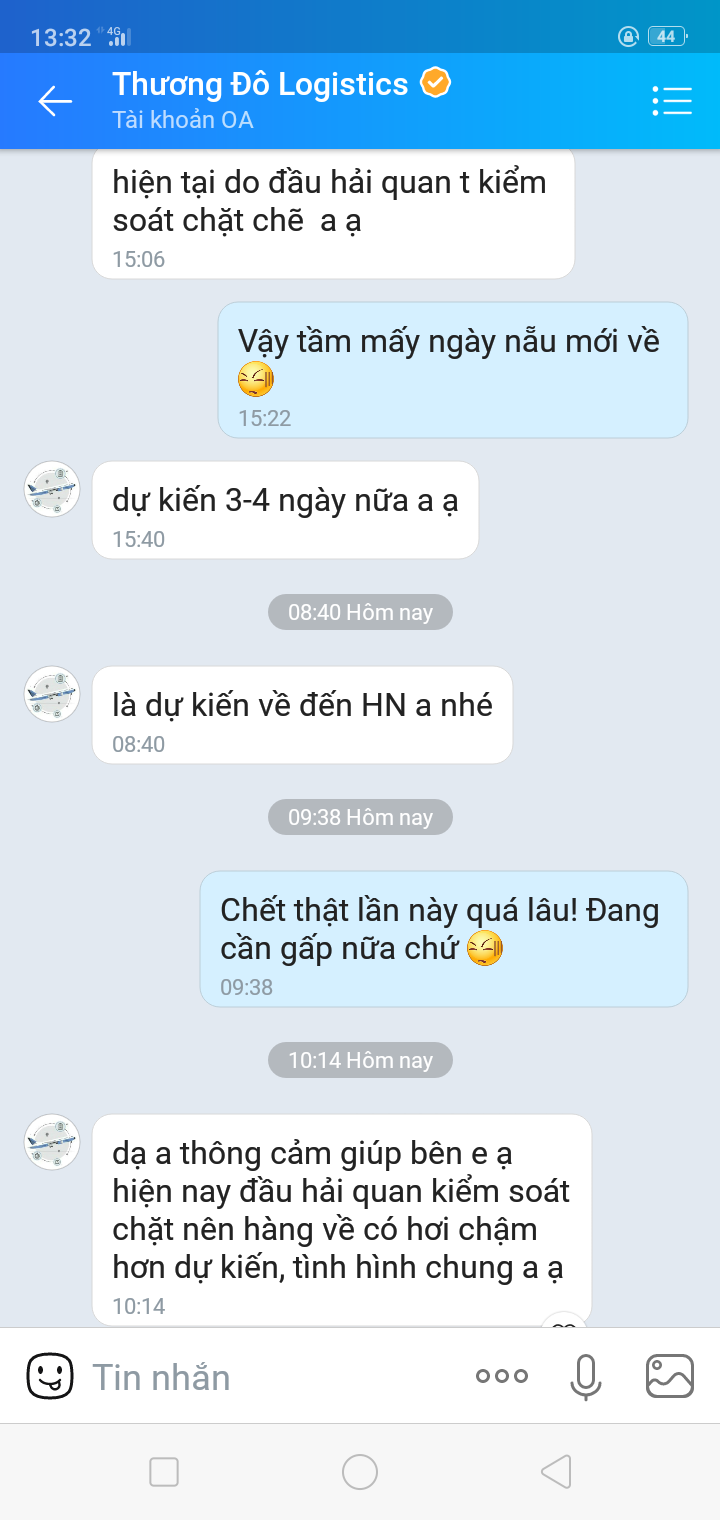Tap the recent apps square navigation button
This screenshot has height=1520, width=720.
(163, 1472)
